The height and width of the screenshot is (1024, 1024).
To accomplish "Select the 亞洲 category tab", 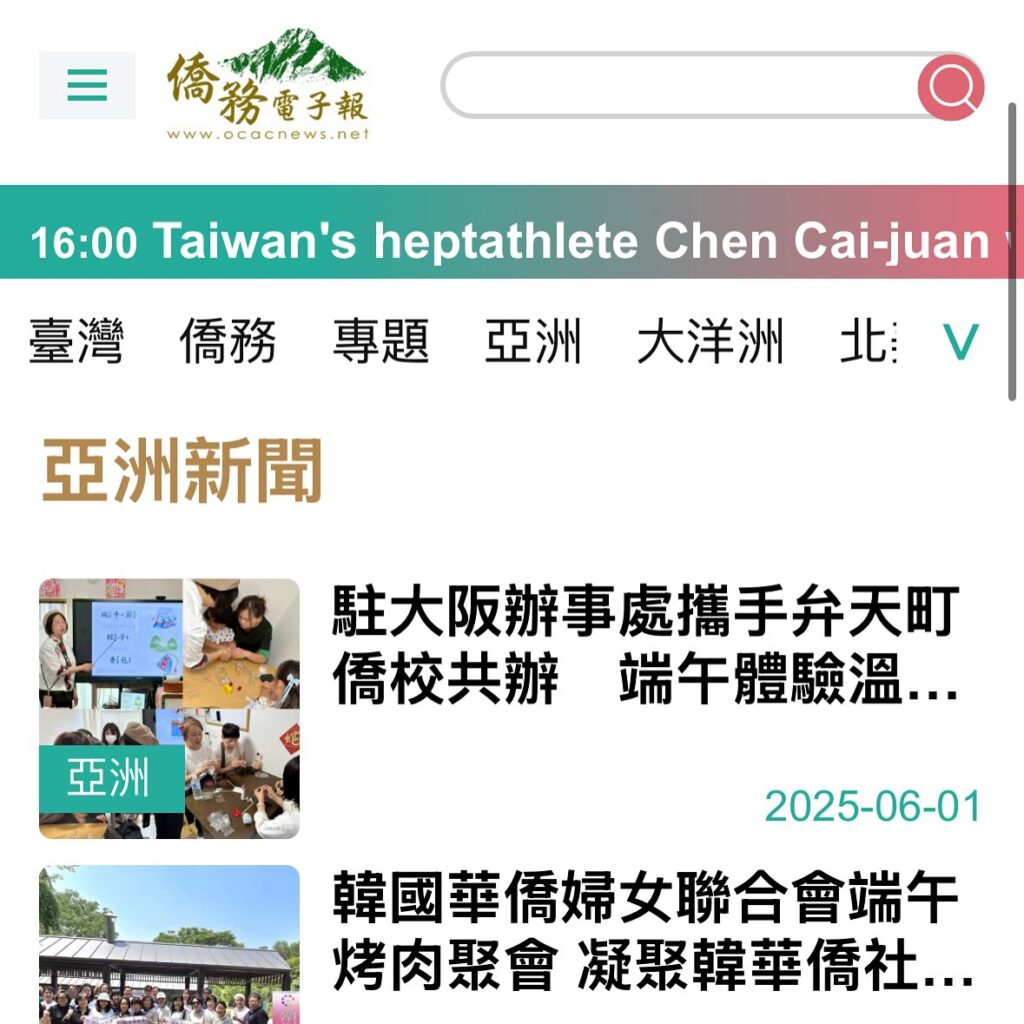I will coord(533,343).
